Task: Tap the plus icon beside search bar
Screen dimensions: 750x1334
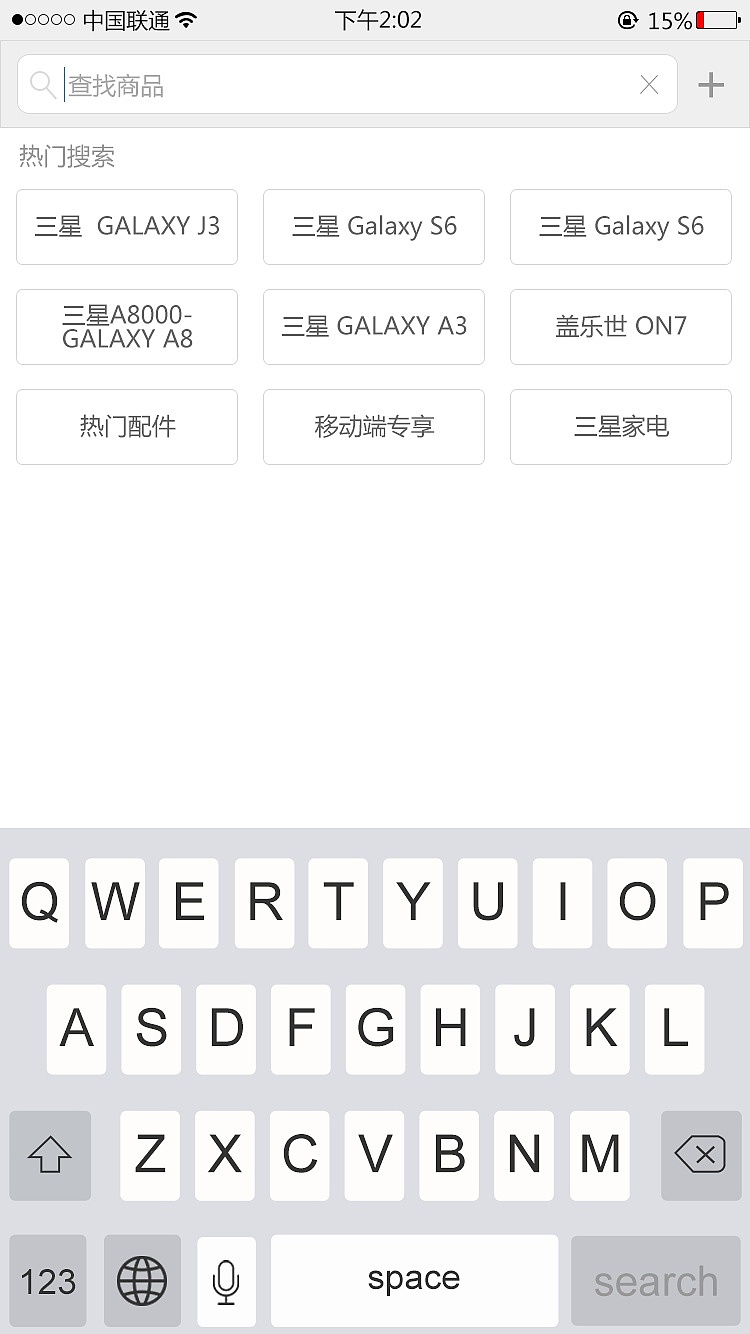Action: [710, 84]
